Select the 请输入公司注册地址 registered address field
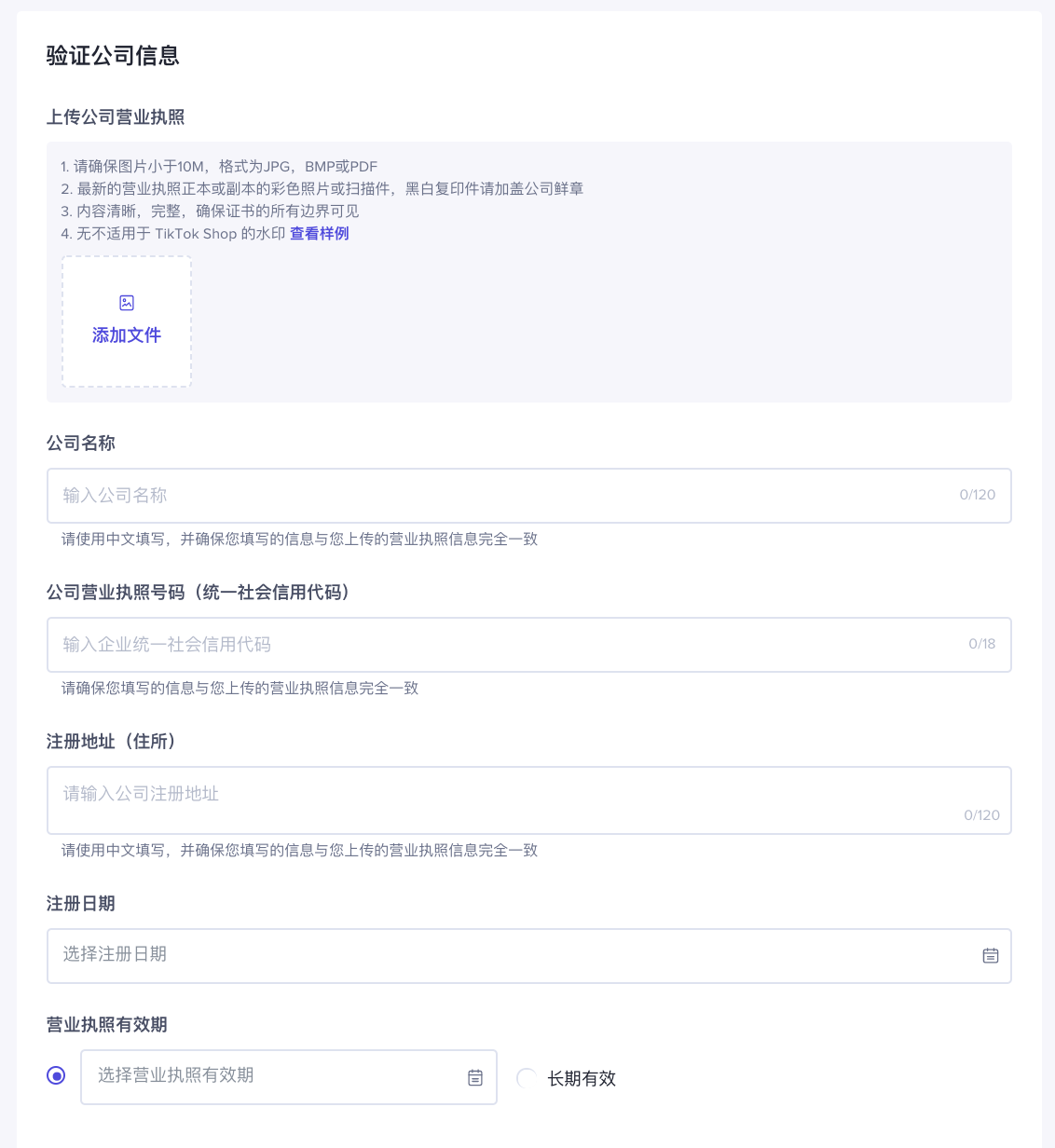 click(x=503, y=799)
